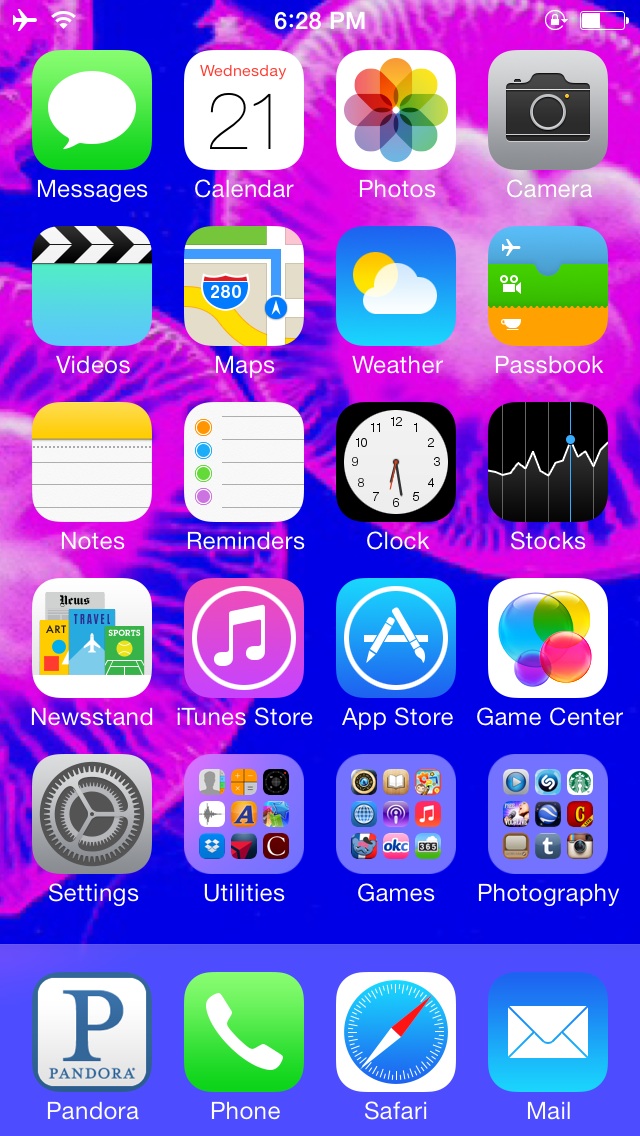Launch the iTunes Store
Screen dimensions: 640x1136
[244, 638]
